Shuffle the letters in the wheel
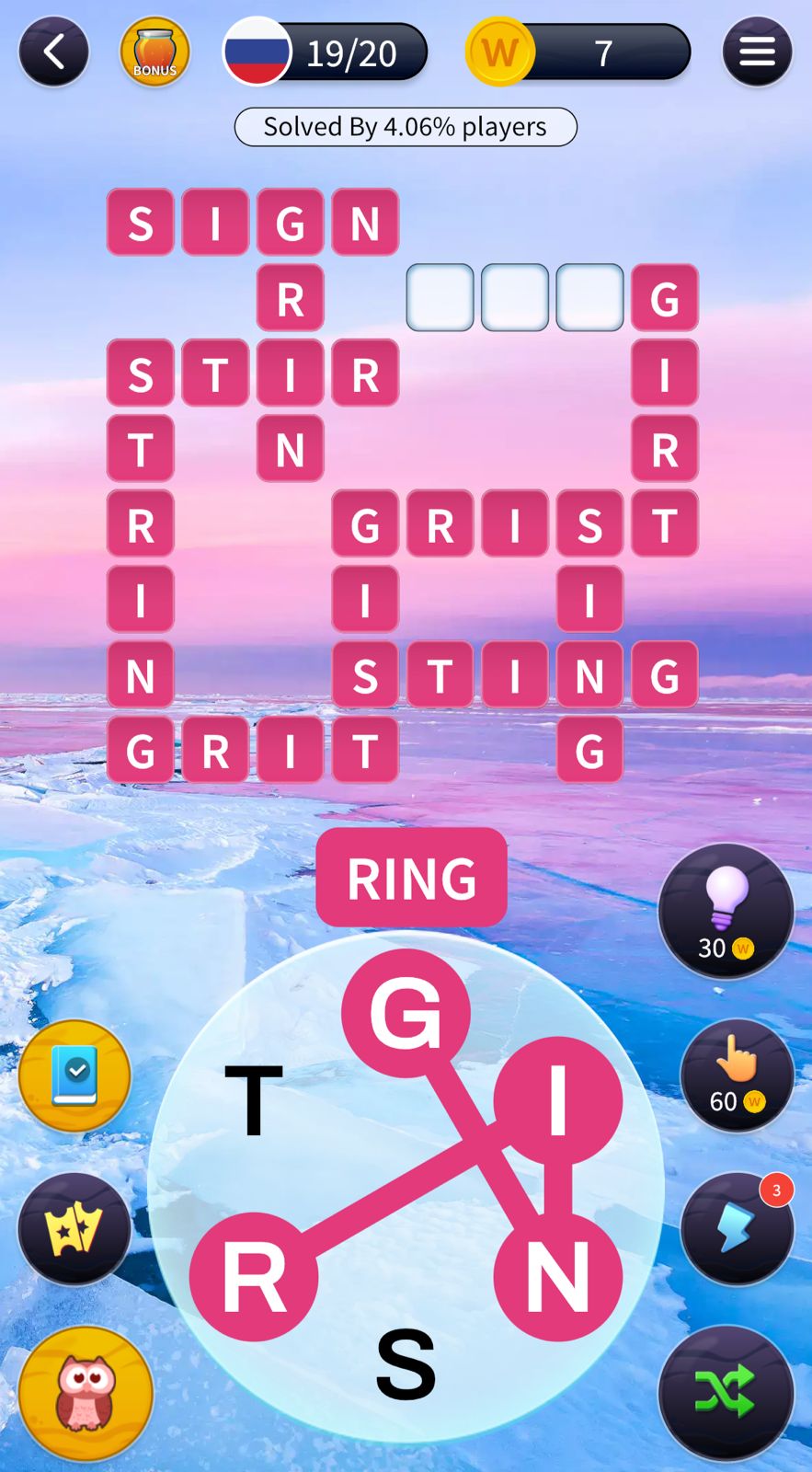This screenshot has width=812, height=1472. 726,1393
